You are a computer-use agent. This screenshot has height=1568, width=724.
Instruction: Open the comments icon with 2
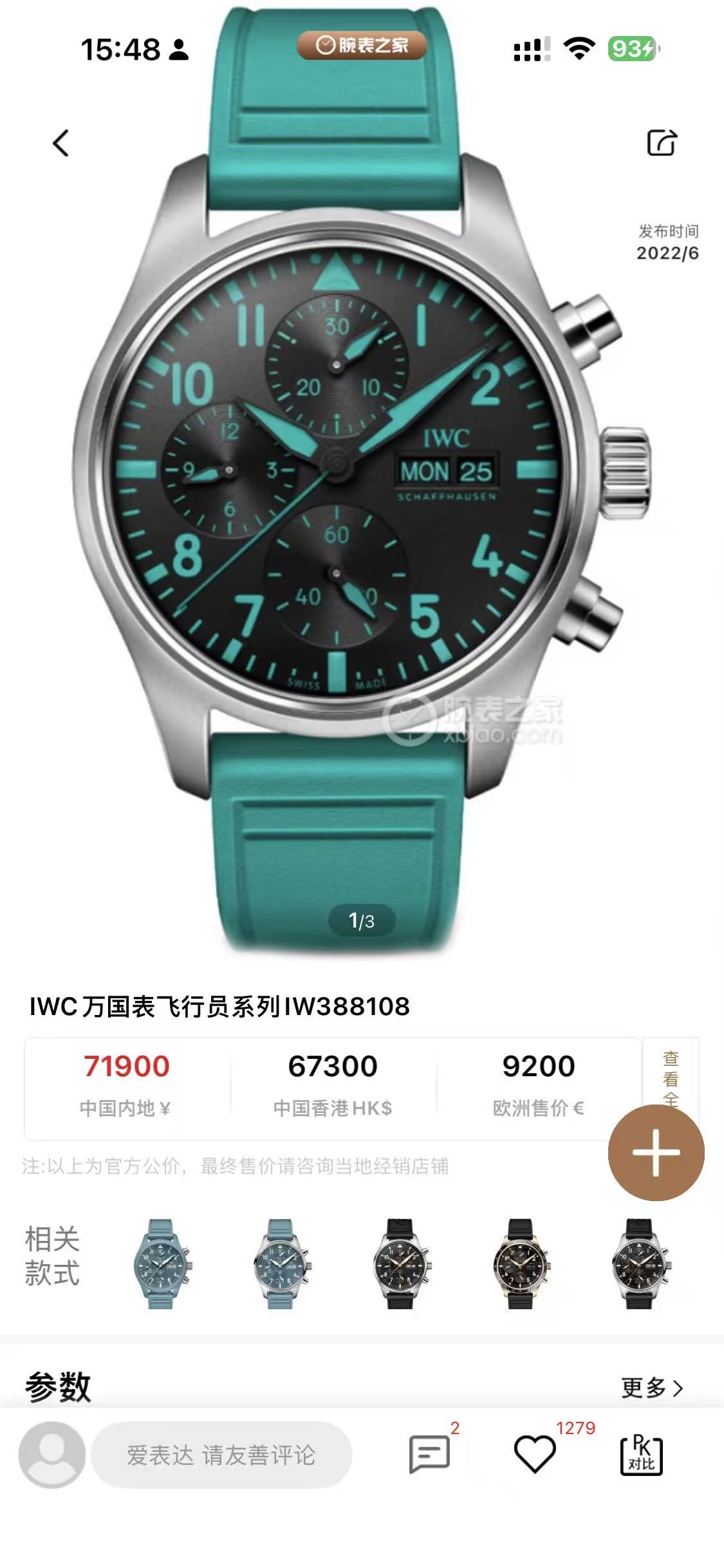[429, 1453]
